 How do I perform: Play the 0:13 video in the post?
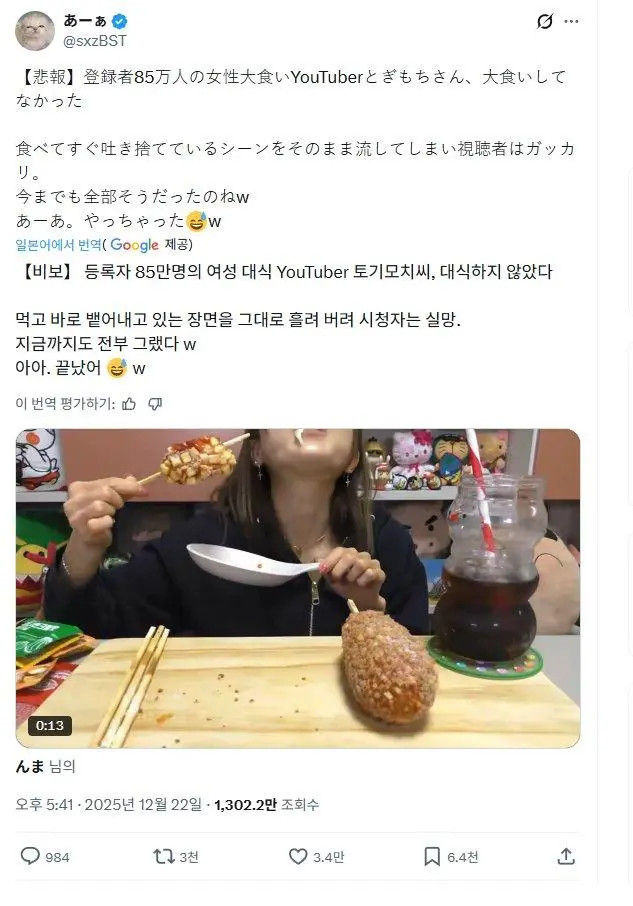pos(297,588)
